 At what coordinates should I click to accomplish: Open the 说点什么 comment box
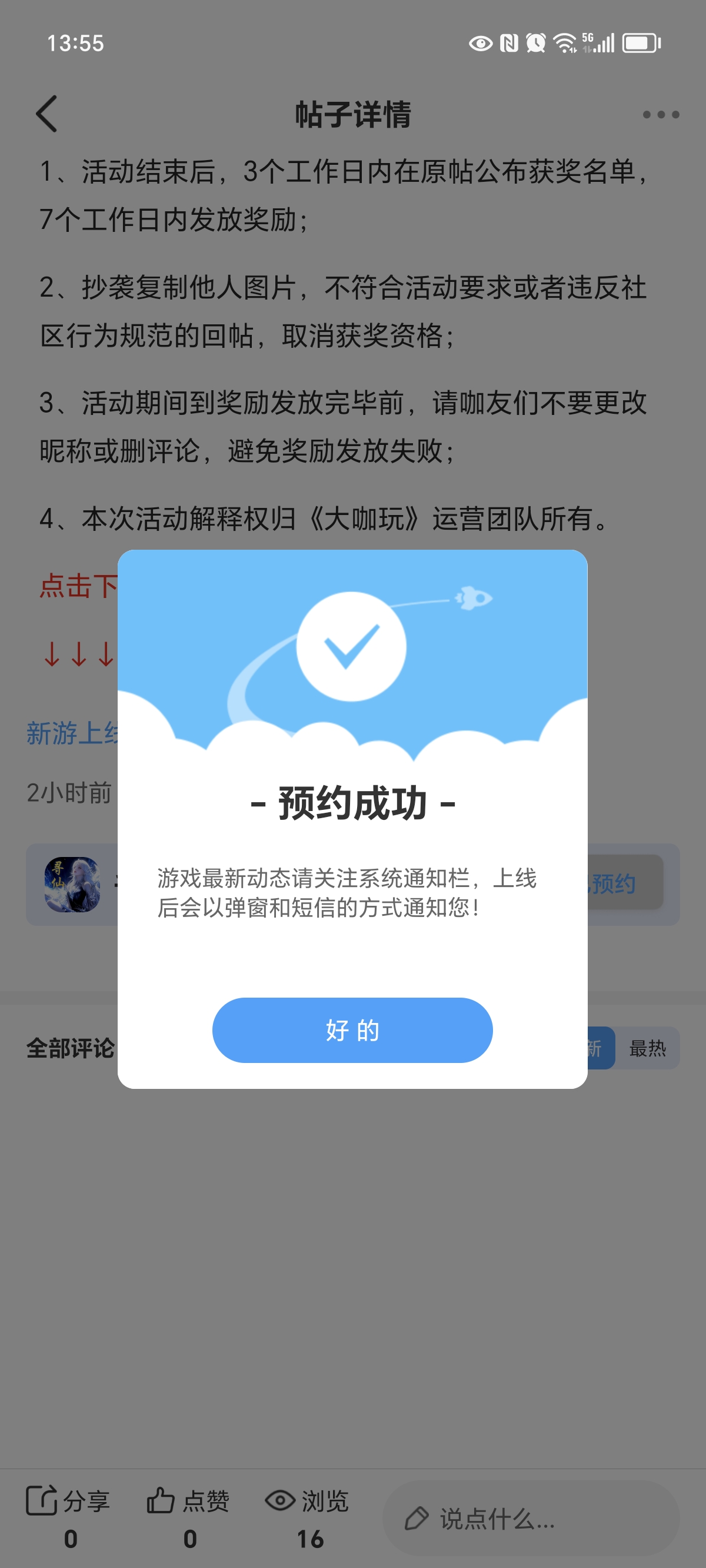pyautogui.click(x=529, y=1518)
